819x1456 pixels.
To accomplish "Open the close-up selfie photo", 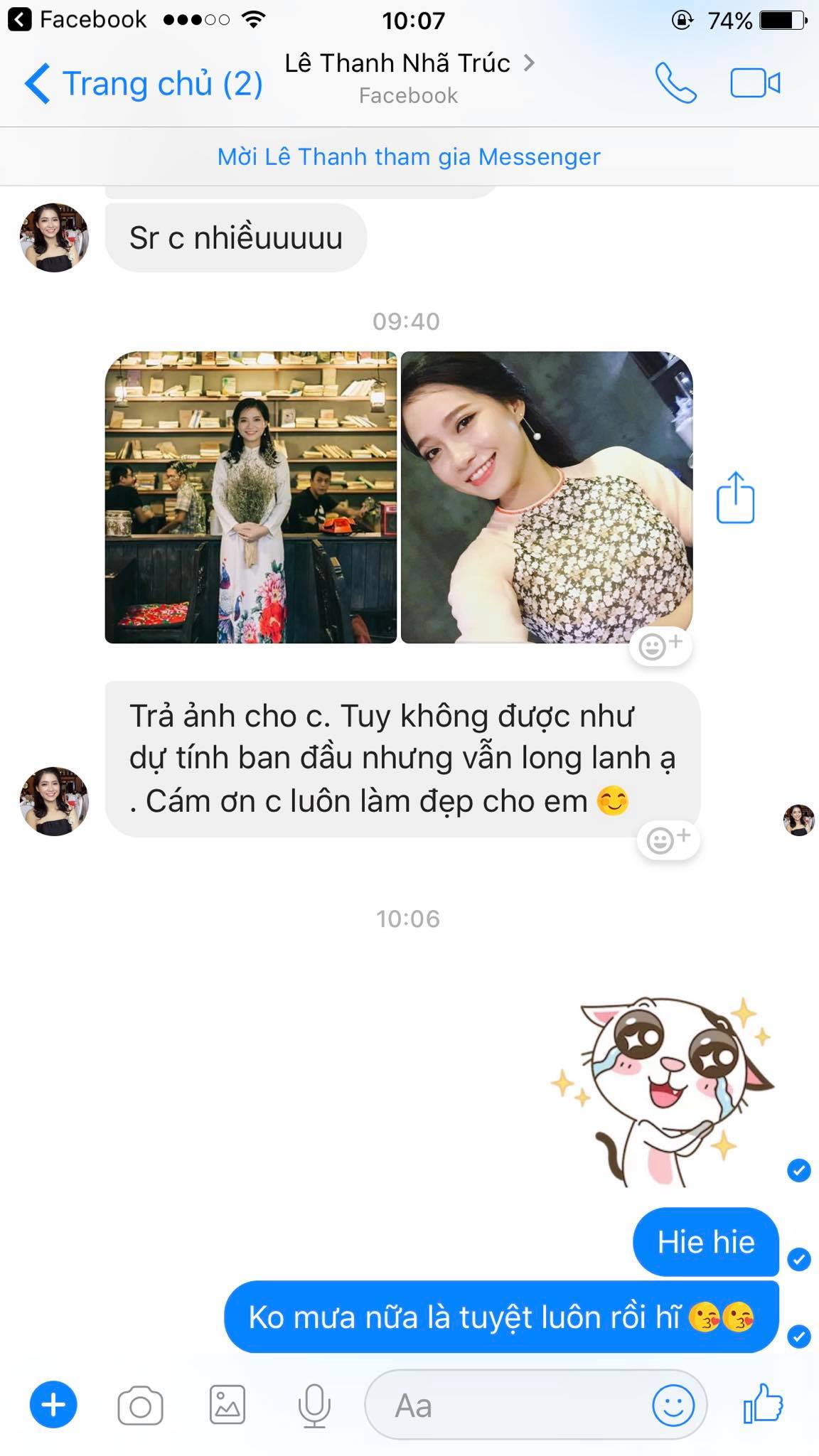I will pos(547,498).
